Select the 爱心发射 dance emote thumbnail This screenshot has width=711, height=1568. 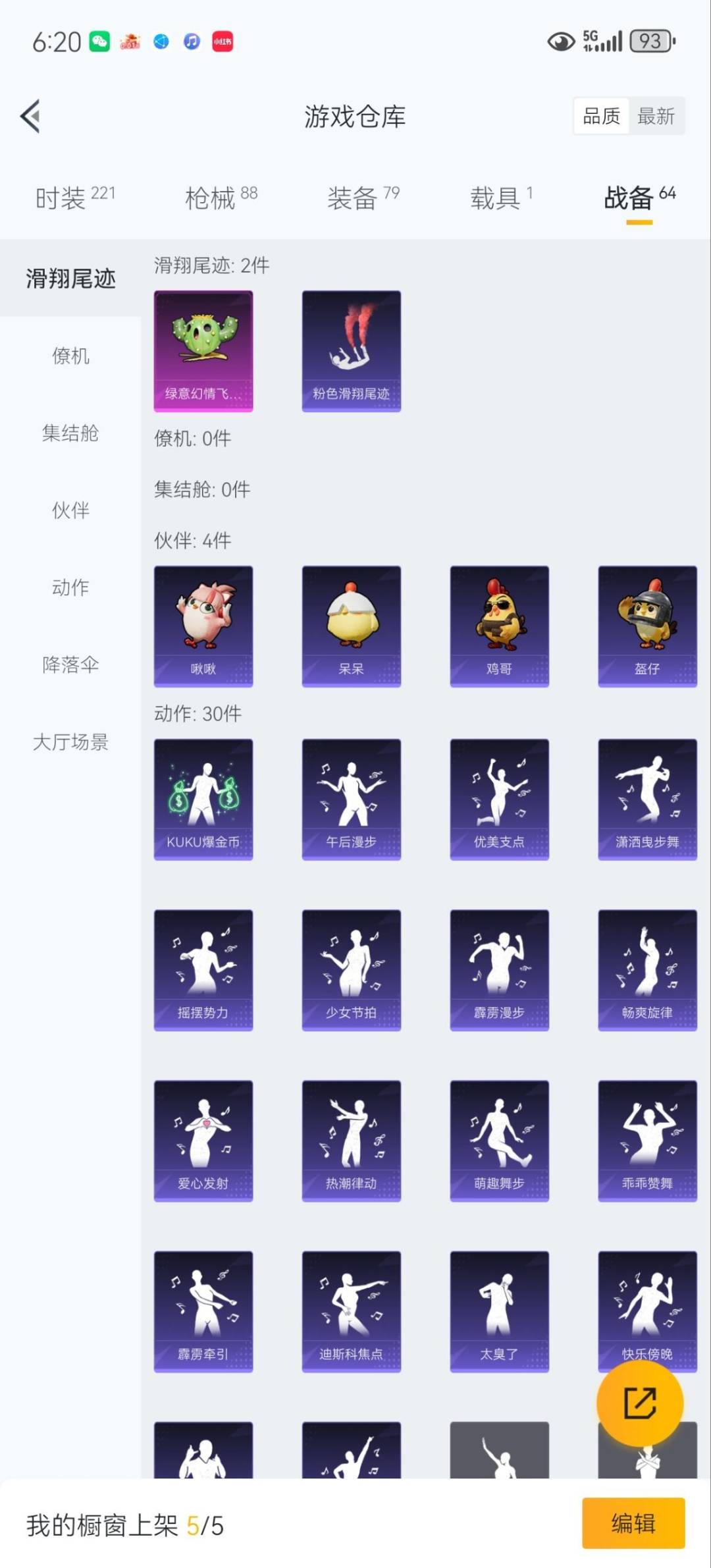click(202, 1141)
